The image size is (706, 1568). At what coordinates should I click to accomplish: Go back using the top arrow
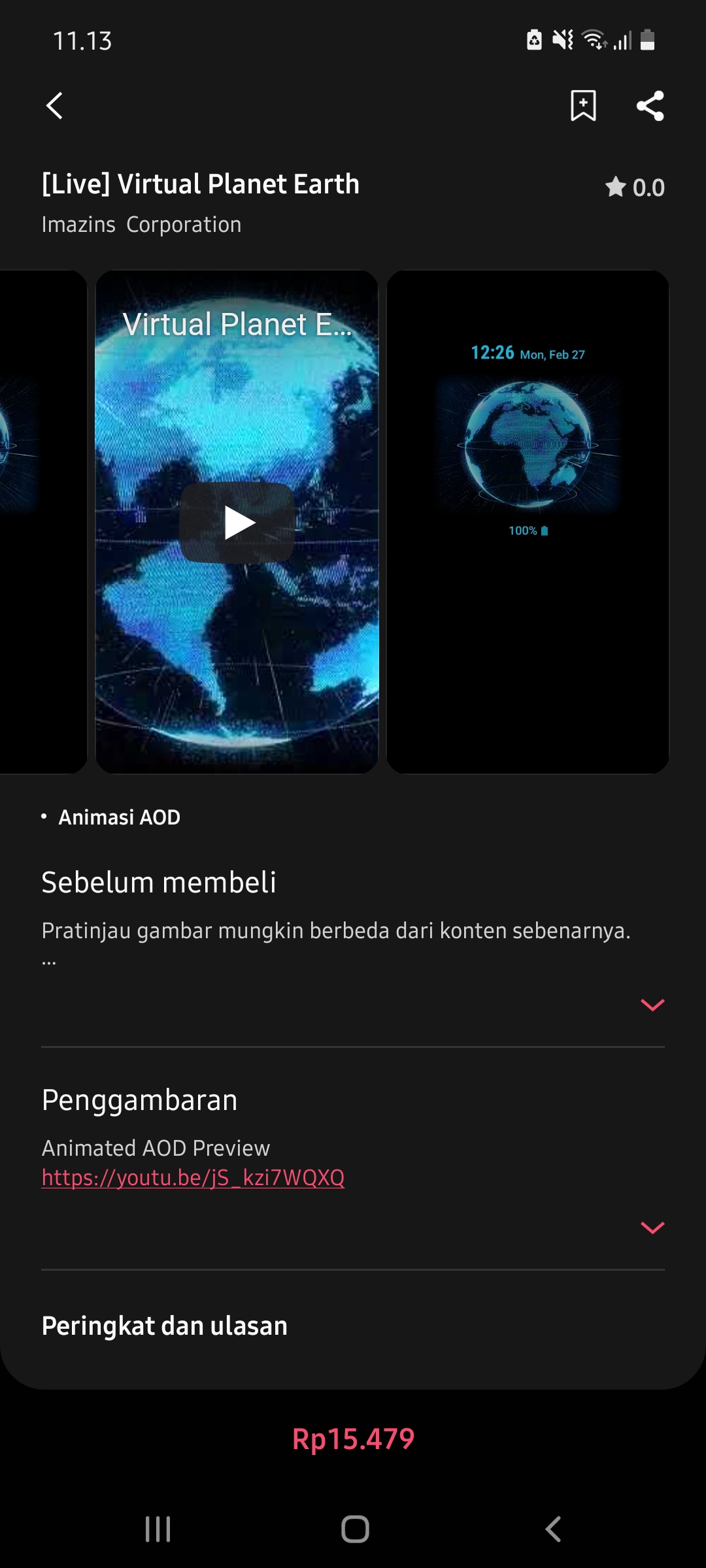click(x=55, y=106)
